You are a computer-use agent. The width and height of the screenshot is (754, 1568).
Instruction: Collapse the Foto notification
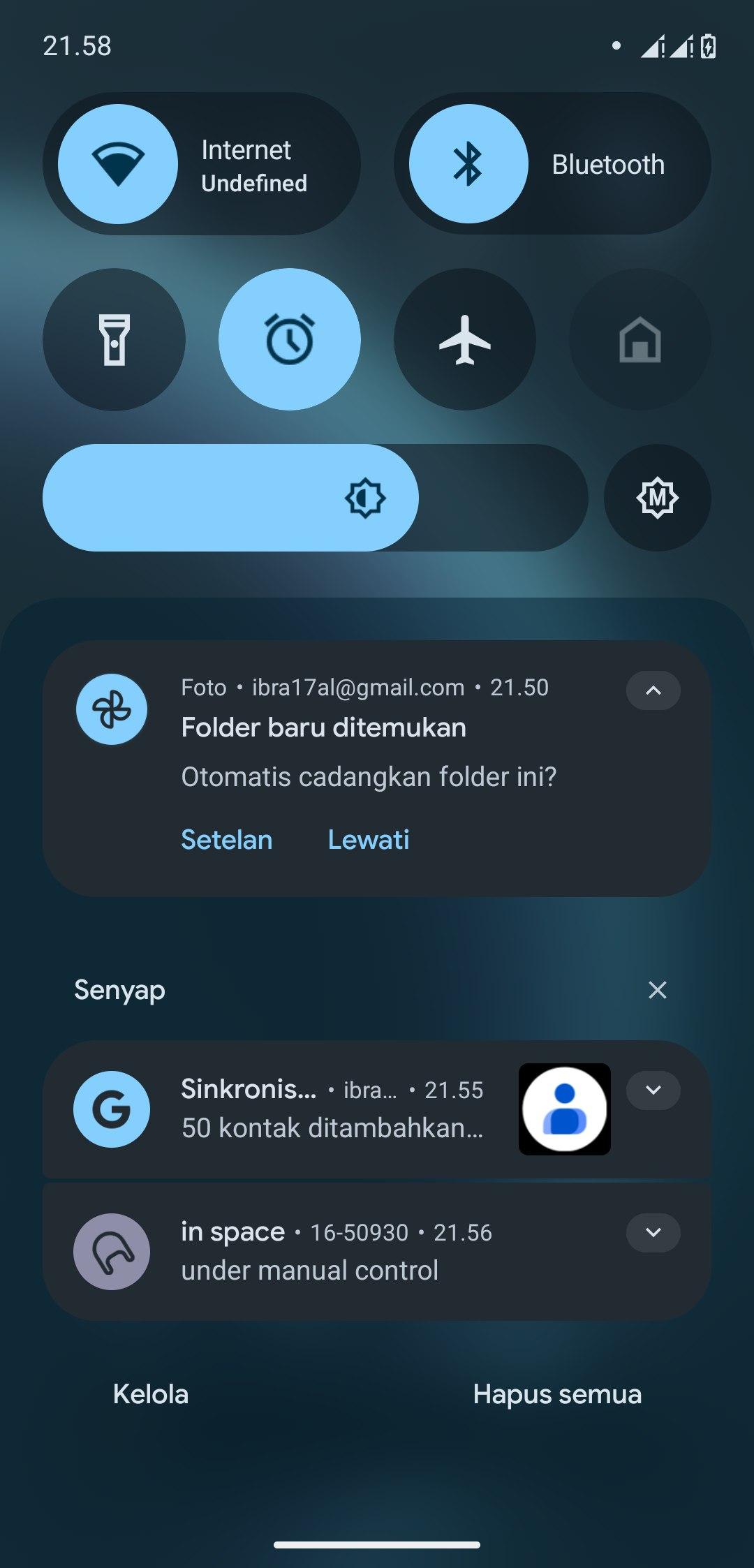(653, 690)
